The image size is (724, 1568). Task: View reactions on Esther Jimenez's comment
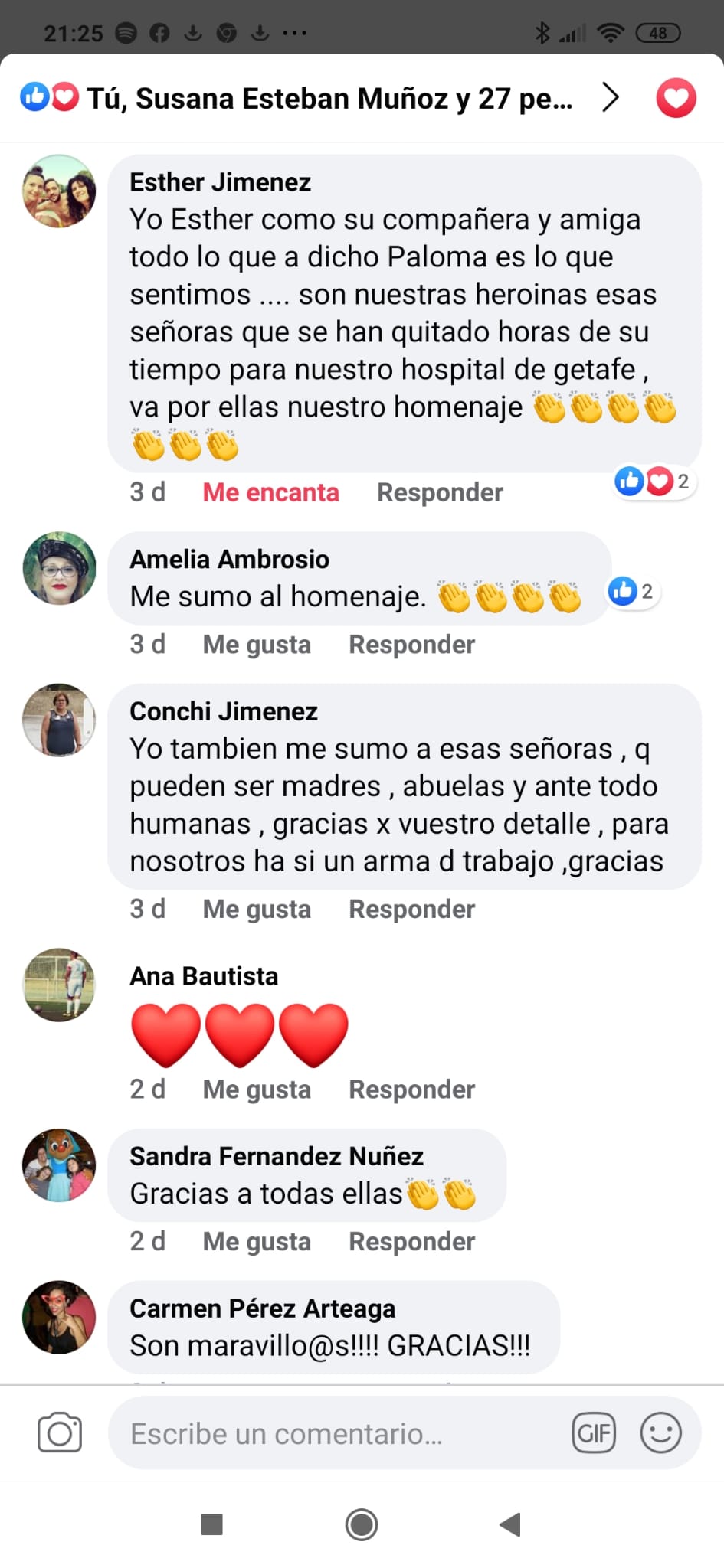point(654,482)
